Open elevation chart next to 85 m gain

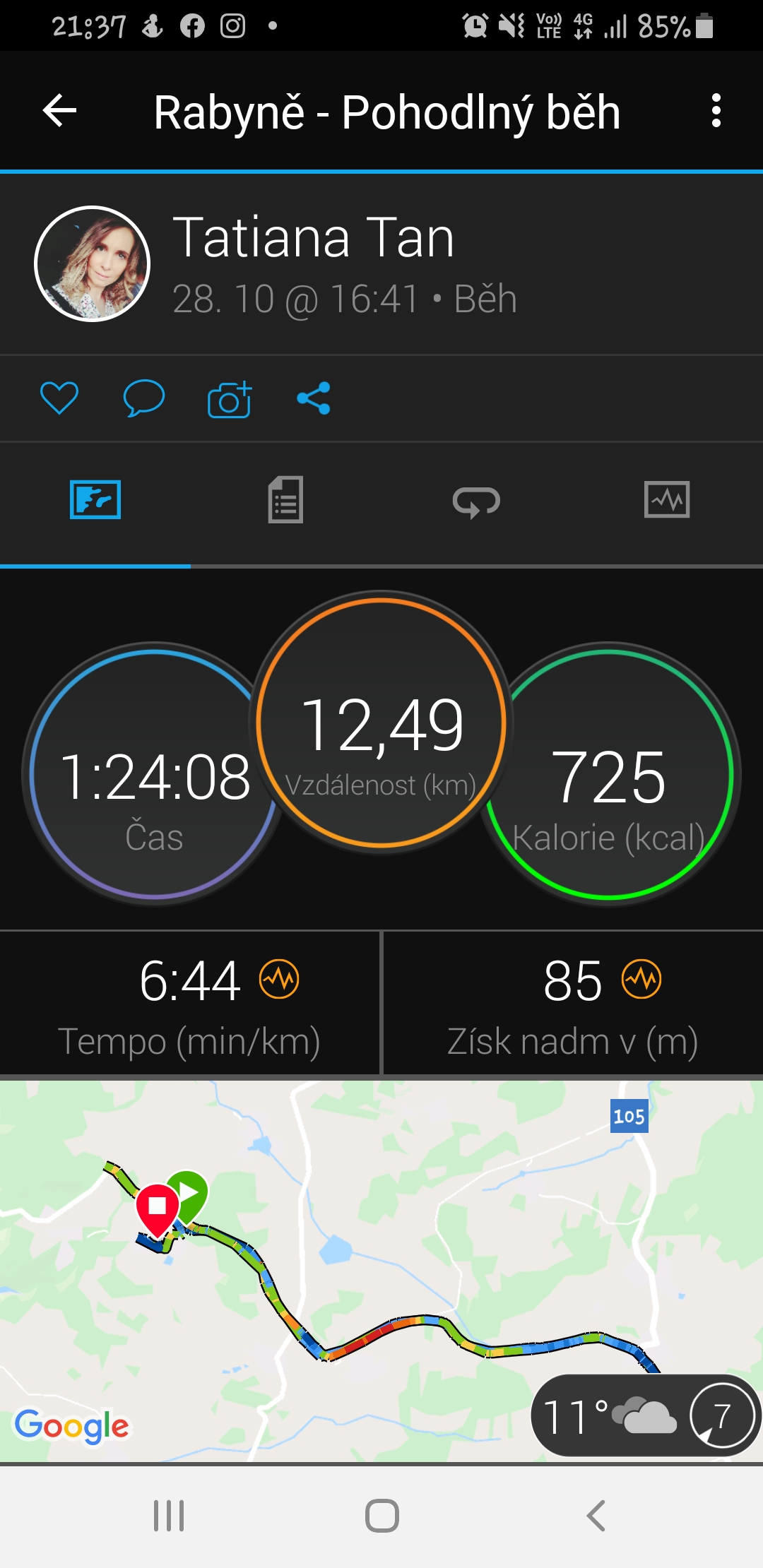(641, 979)
